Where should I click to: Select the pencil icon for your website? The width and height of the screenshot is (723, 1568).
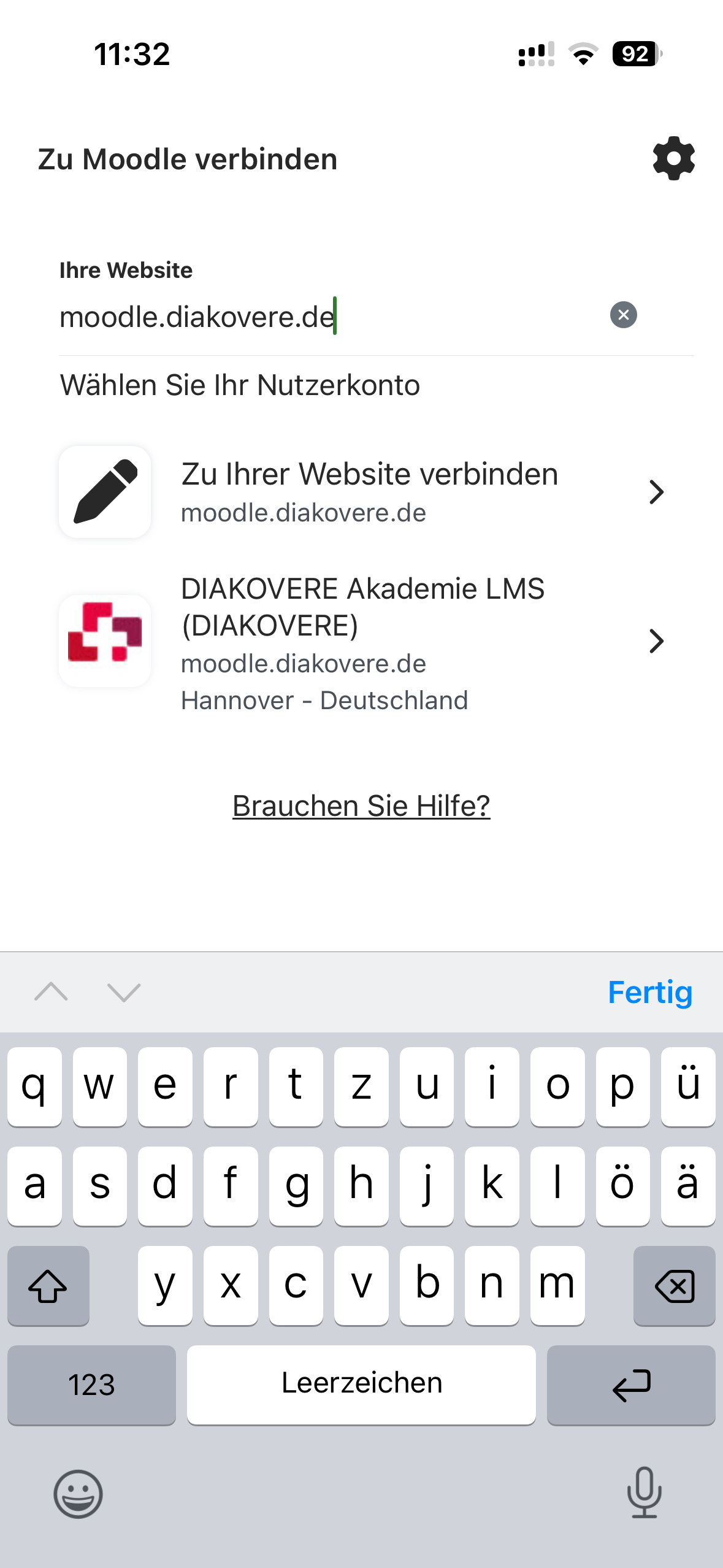pyautogui.click(x=104, y=491)
